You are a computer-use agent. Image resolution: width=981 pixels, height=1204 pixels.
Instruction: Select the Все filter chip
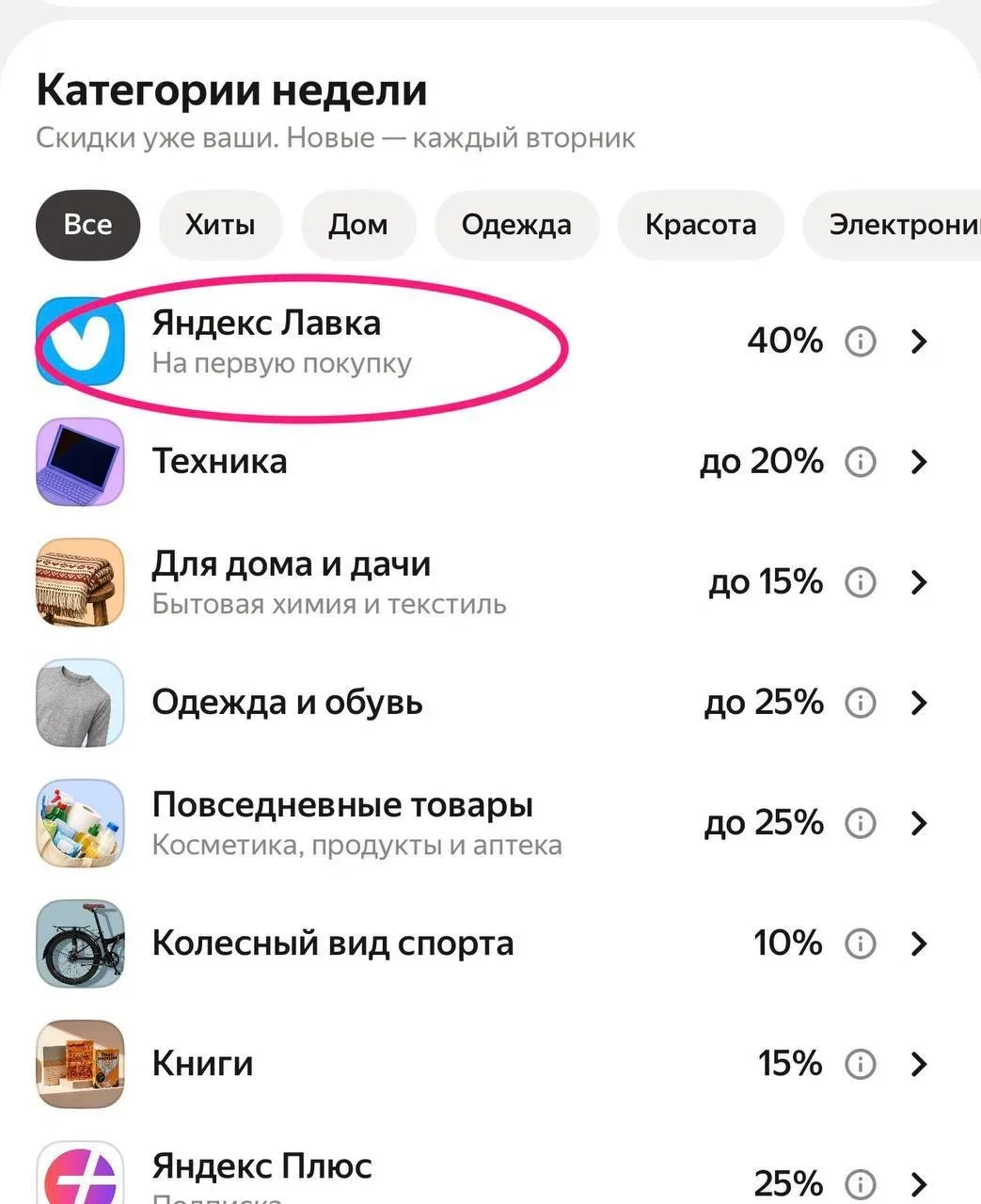pyautogui.click(x=87, y=225)
